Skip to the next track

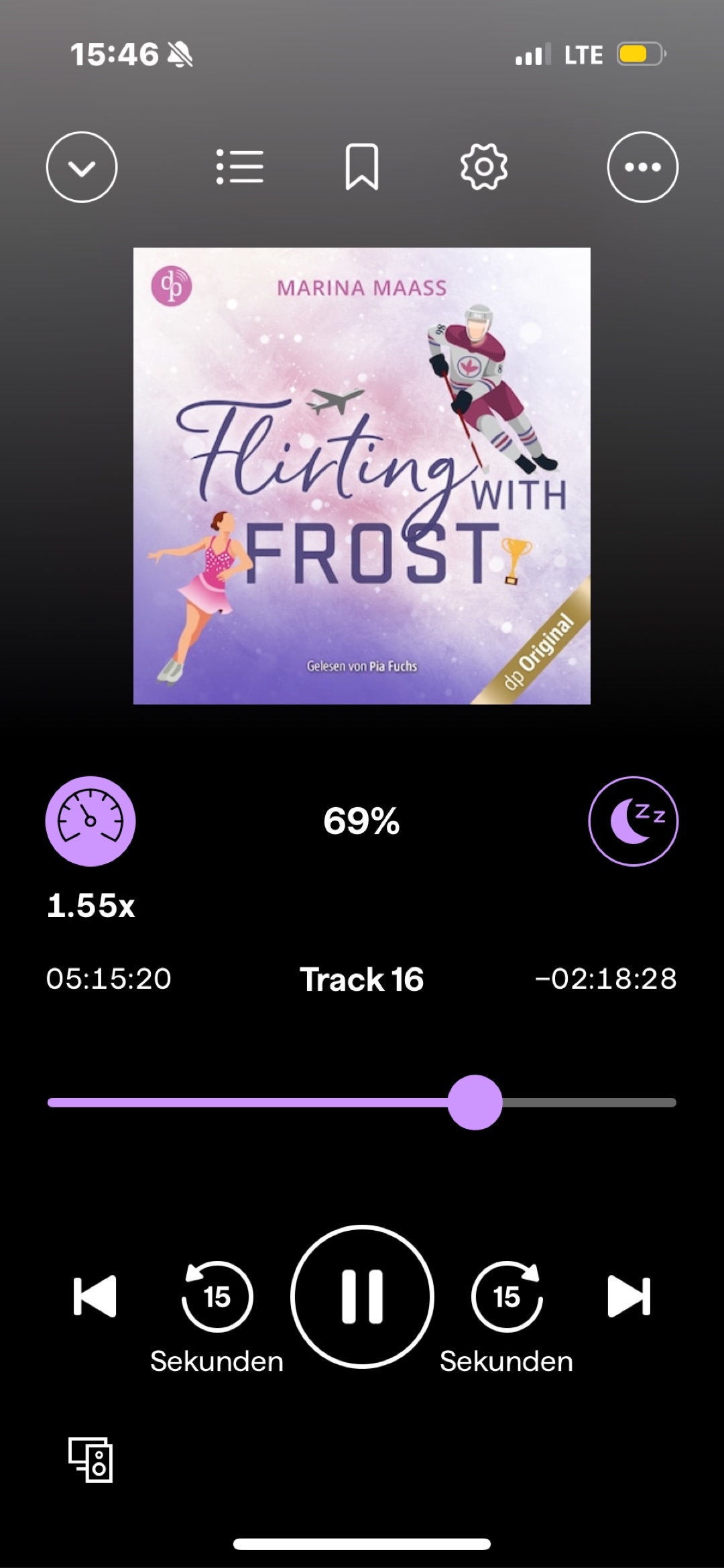coord(629,1296)
